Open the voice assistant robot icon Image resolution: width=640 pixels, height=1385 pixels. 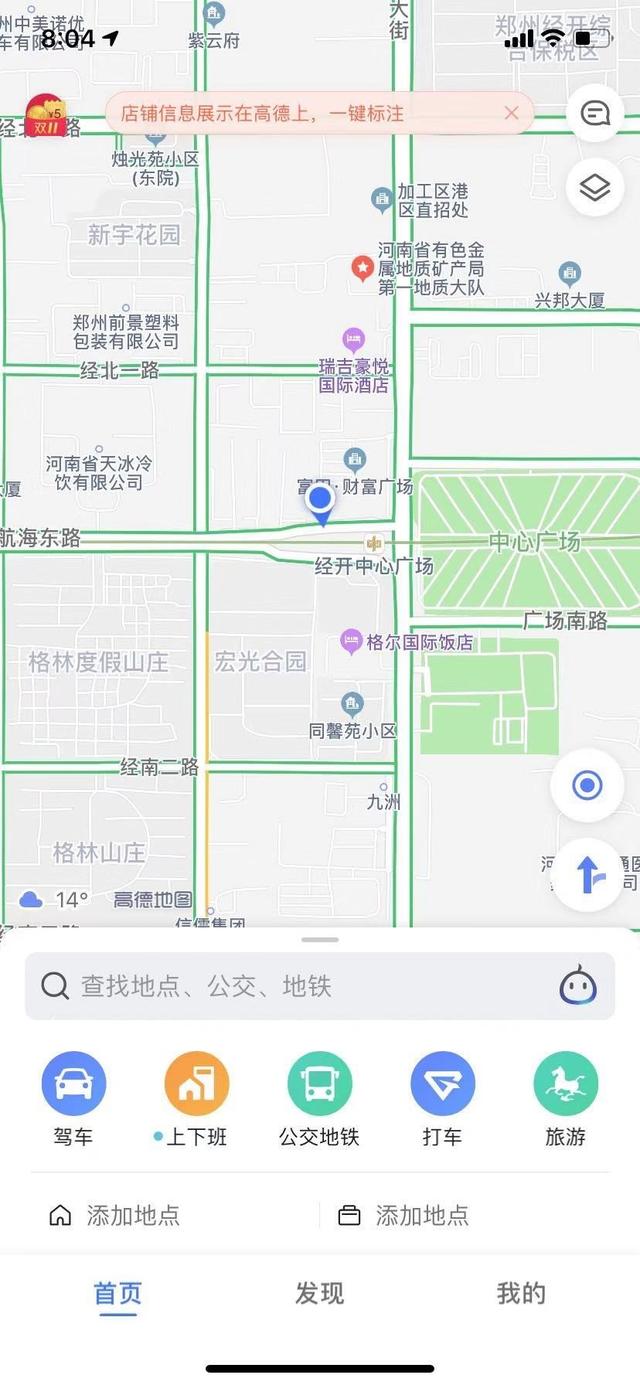[x=578, y=987]
